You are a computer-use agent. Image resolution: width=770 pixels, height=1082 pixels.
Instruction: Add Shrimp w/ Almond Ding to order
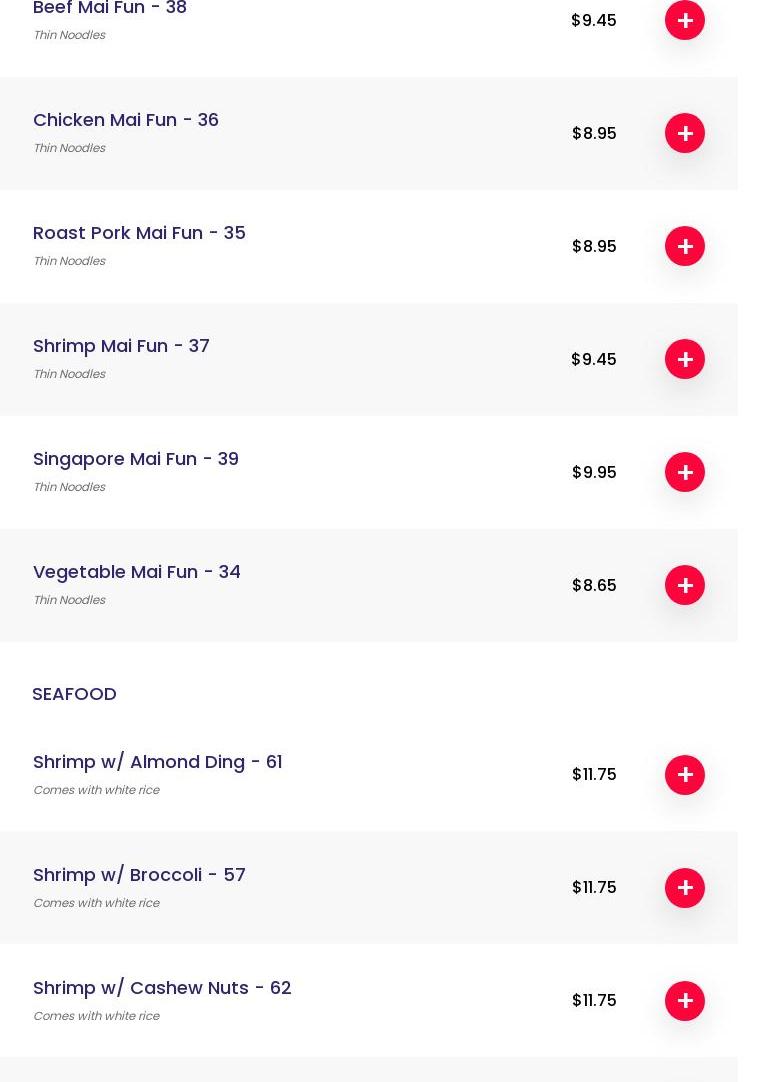pyautogui.click(x=685, y=775)
